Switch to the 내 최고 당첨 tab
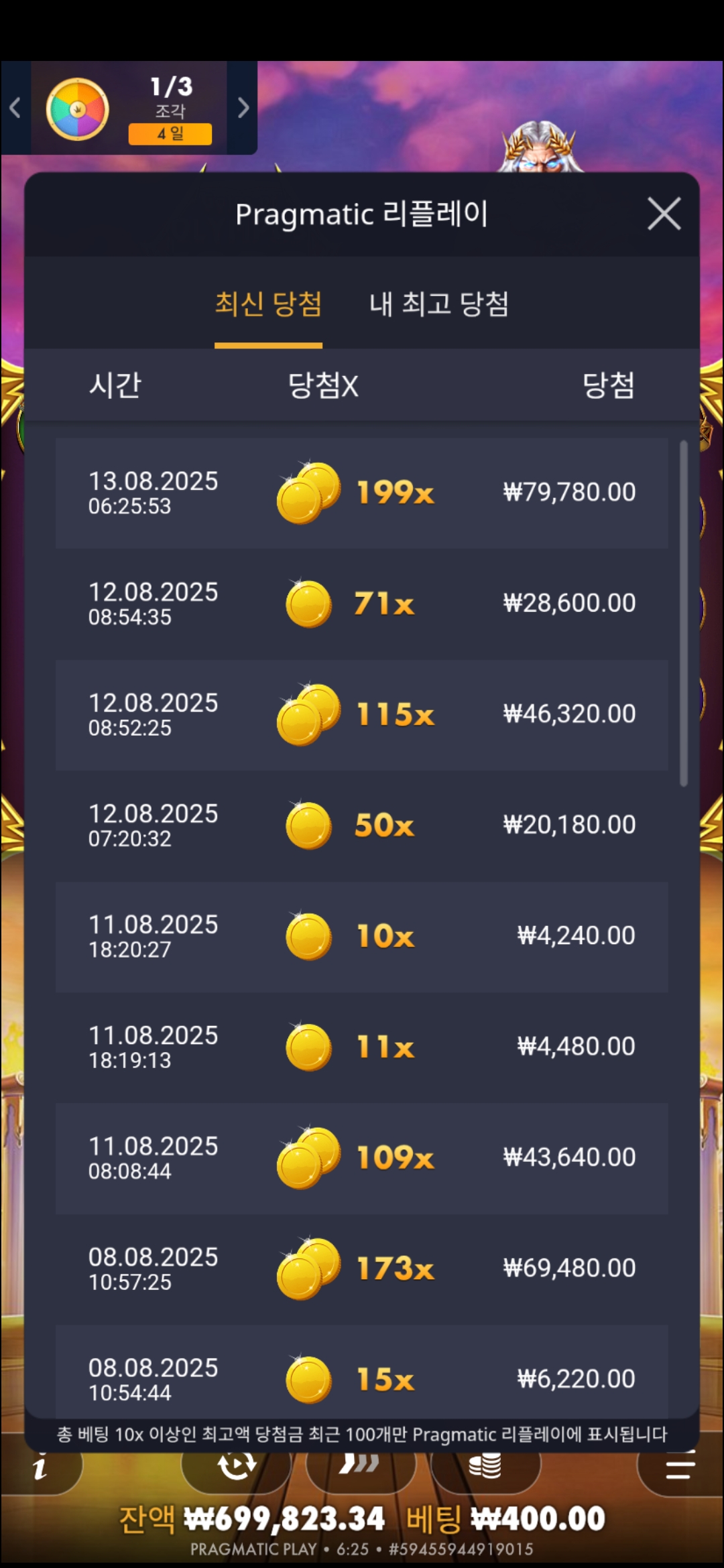The image size is (724, 1568). (x=439, y=304)
